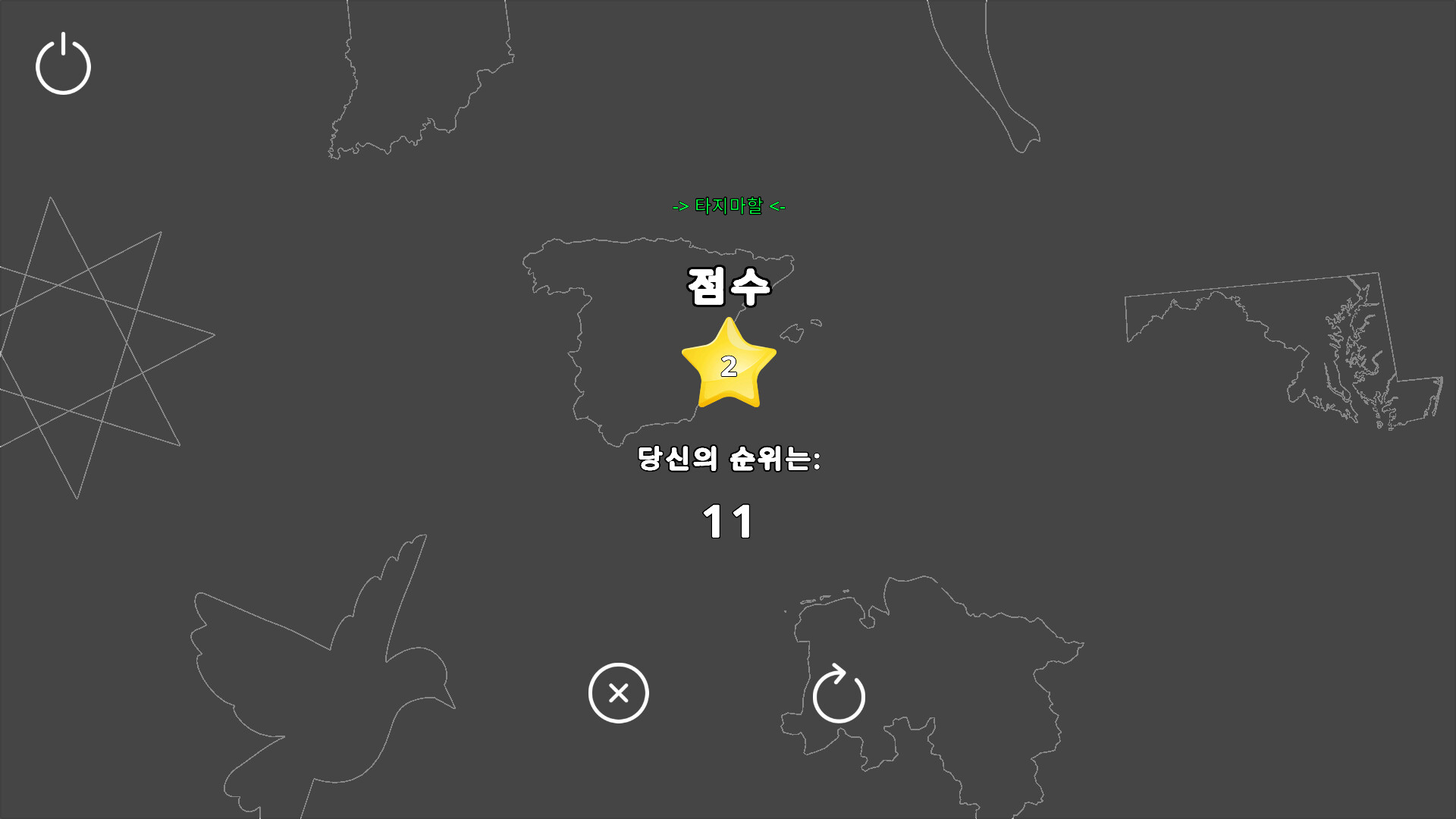1456x819 pixels.
Task: Tap the power icon to quit
Action: 63,65
